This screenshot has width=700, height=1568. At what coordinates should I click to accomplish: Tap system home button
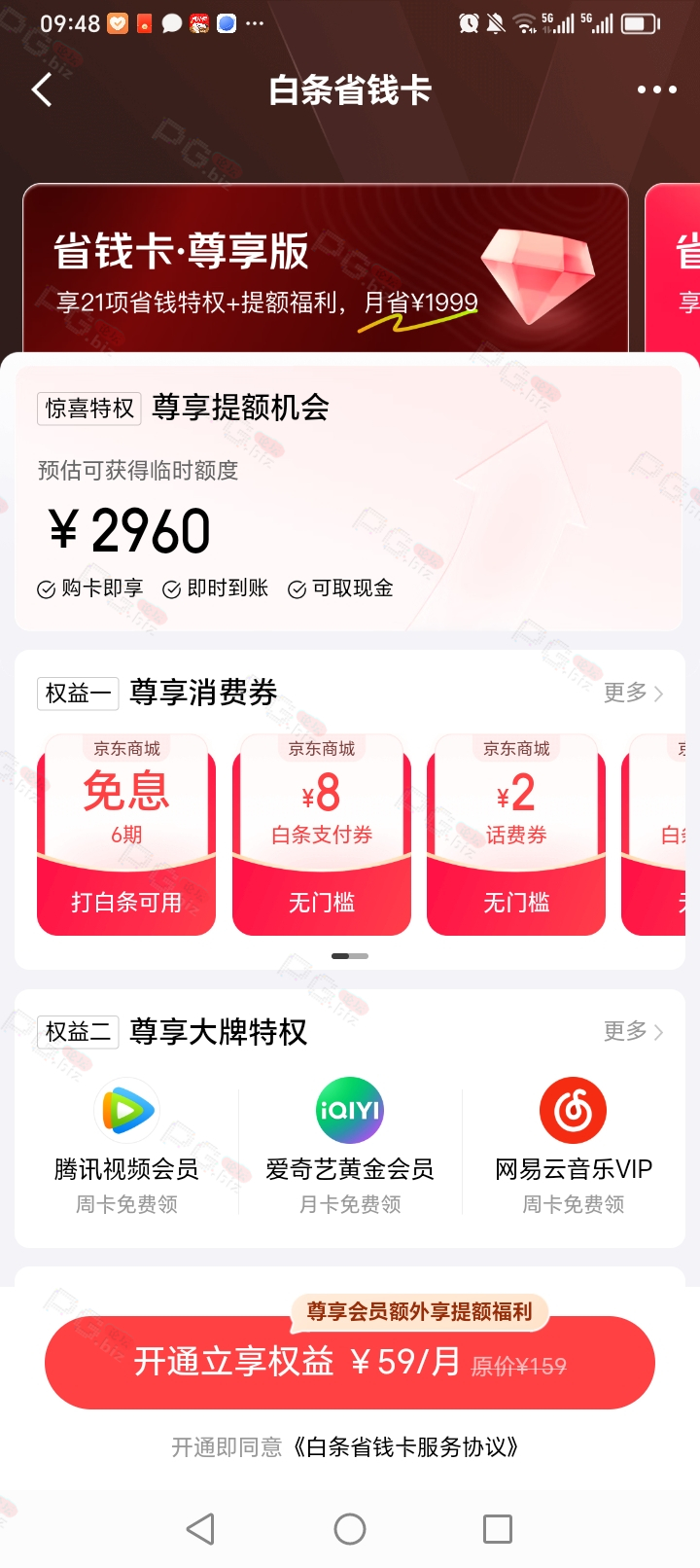[350, 1529]
